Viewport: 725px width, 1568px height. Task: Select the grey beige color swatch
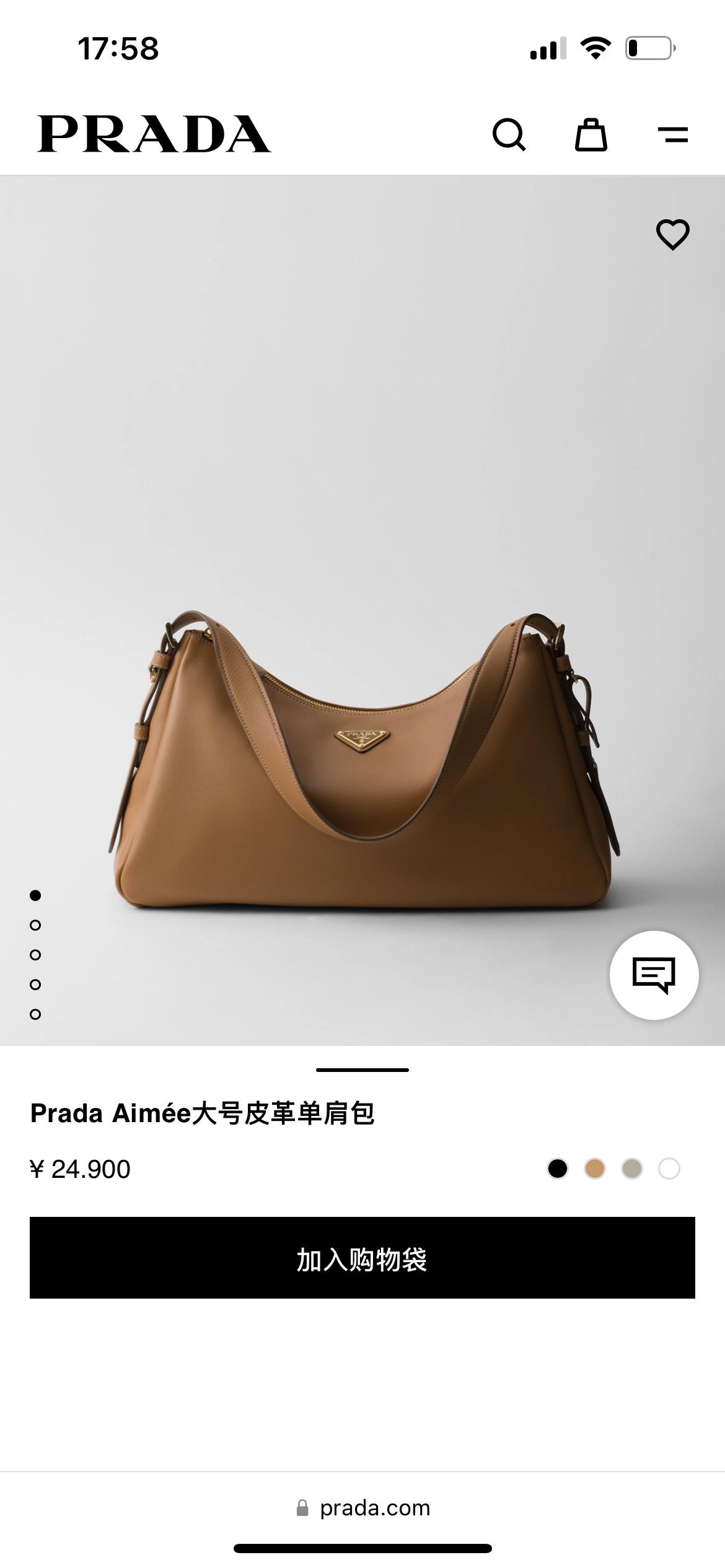(x=632, y=1169)
